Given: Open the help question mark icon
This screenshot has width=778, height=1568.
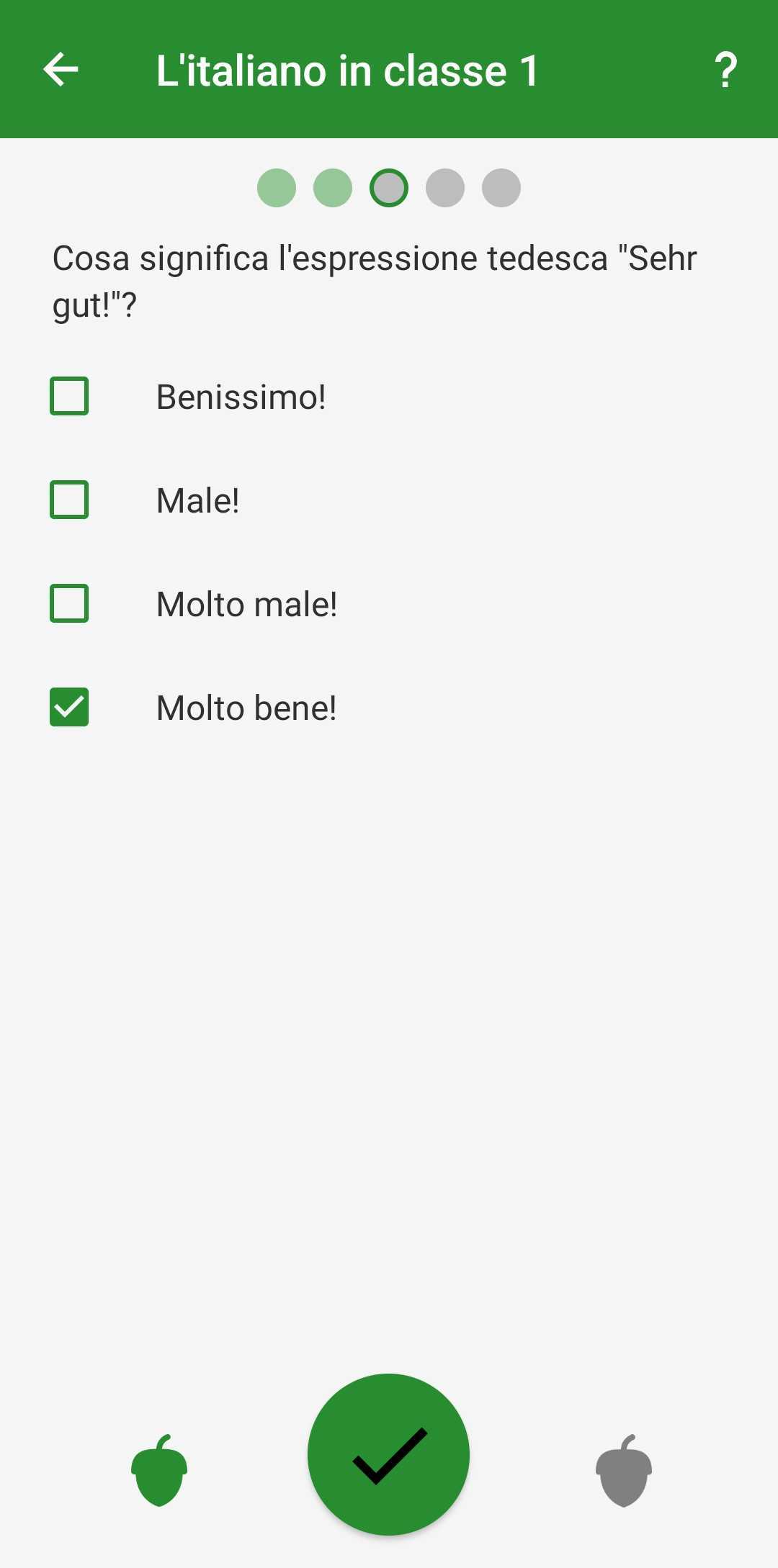Looking at the screenshot, I should pos(725,71).
